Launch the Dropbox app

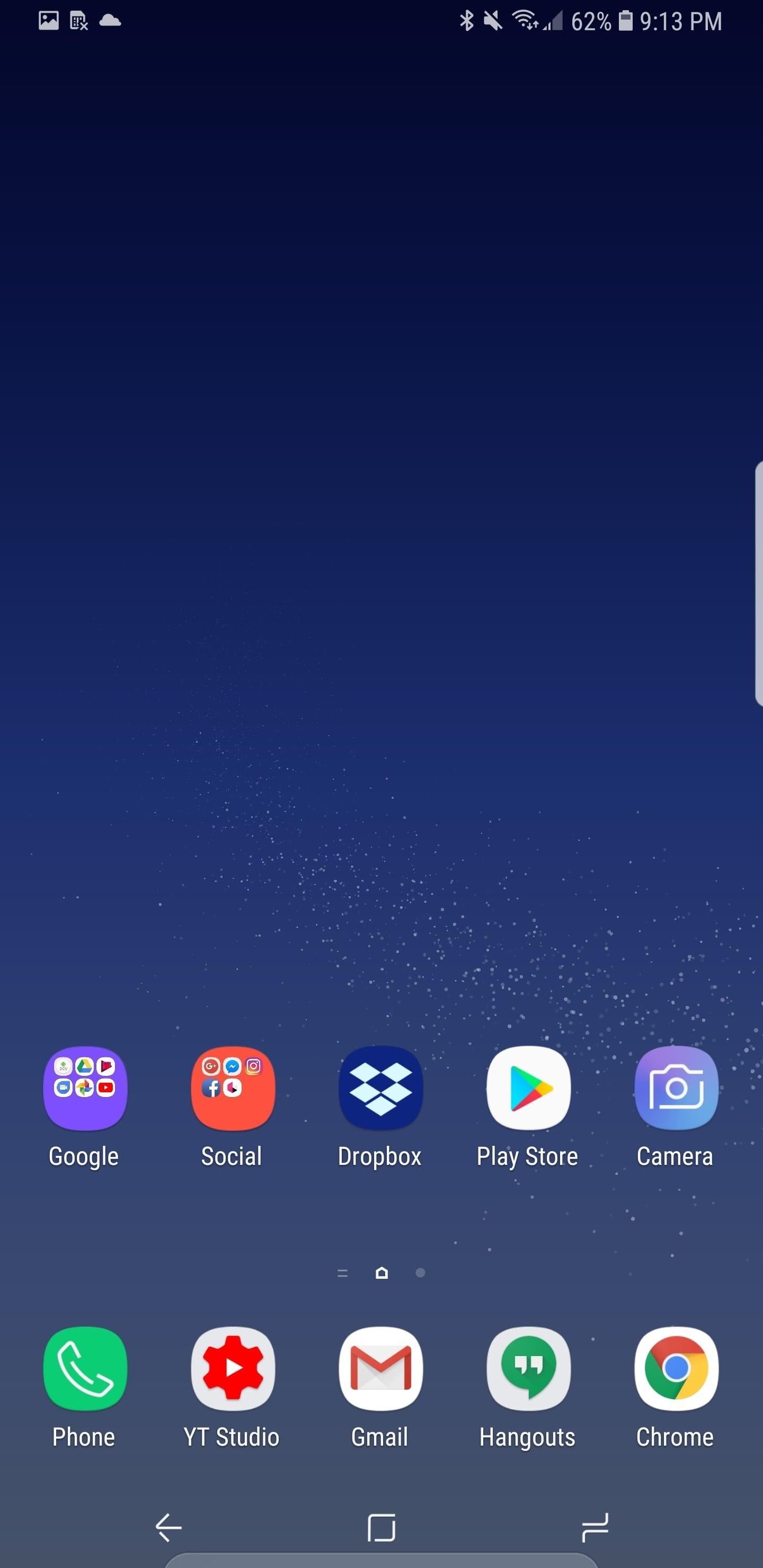click(x=380, y=1088)
